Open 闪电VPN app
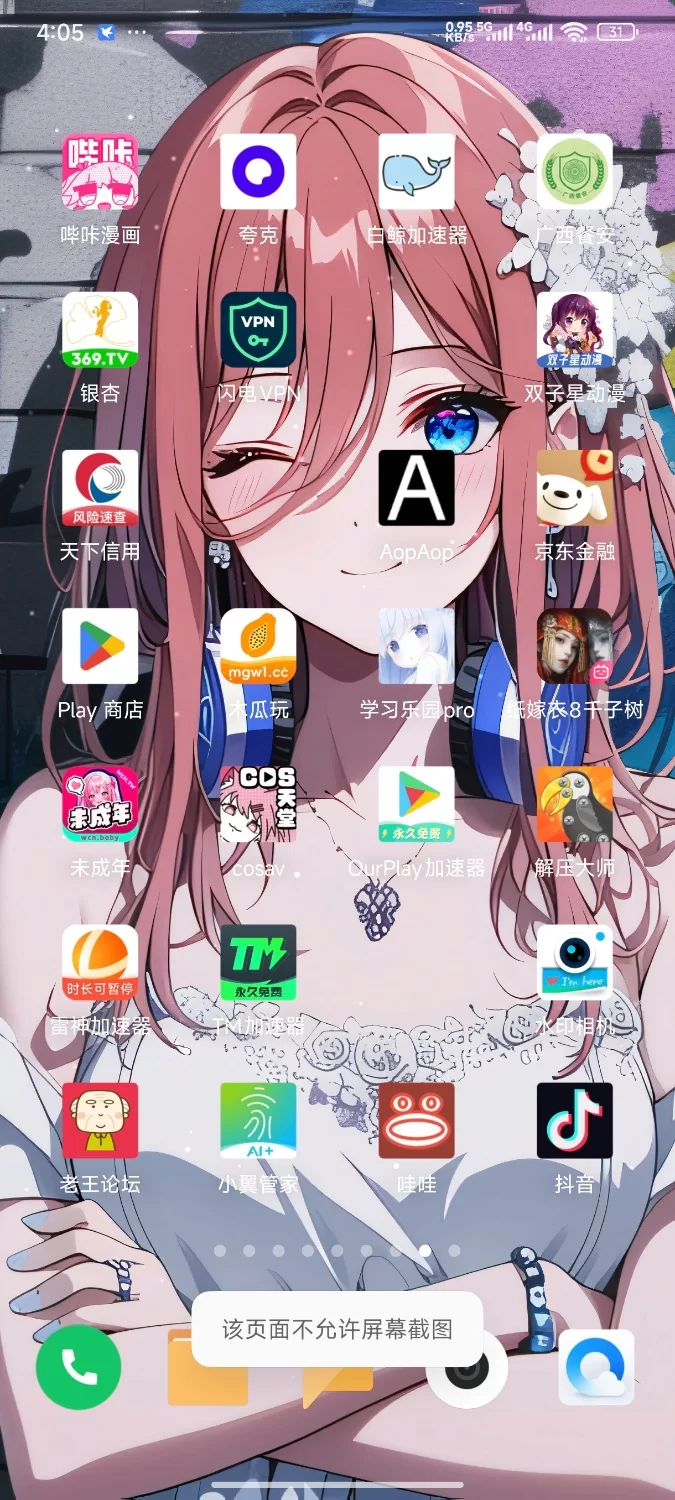The width and height of the screenshot is (675, 1500). tap(258, 330)
